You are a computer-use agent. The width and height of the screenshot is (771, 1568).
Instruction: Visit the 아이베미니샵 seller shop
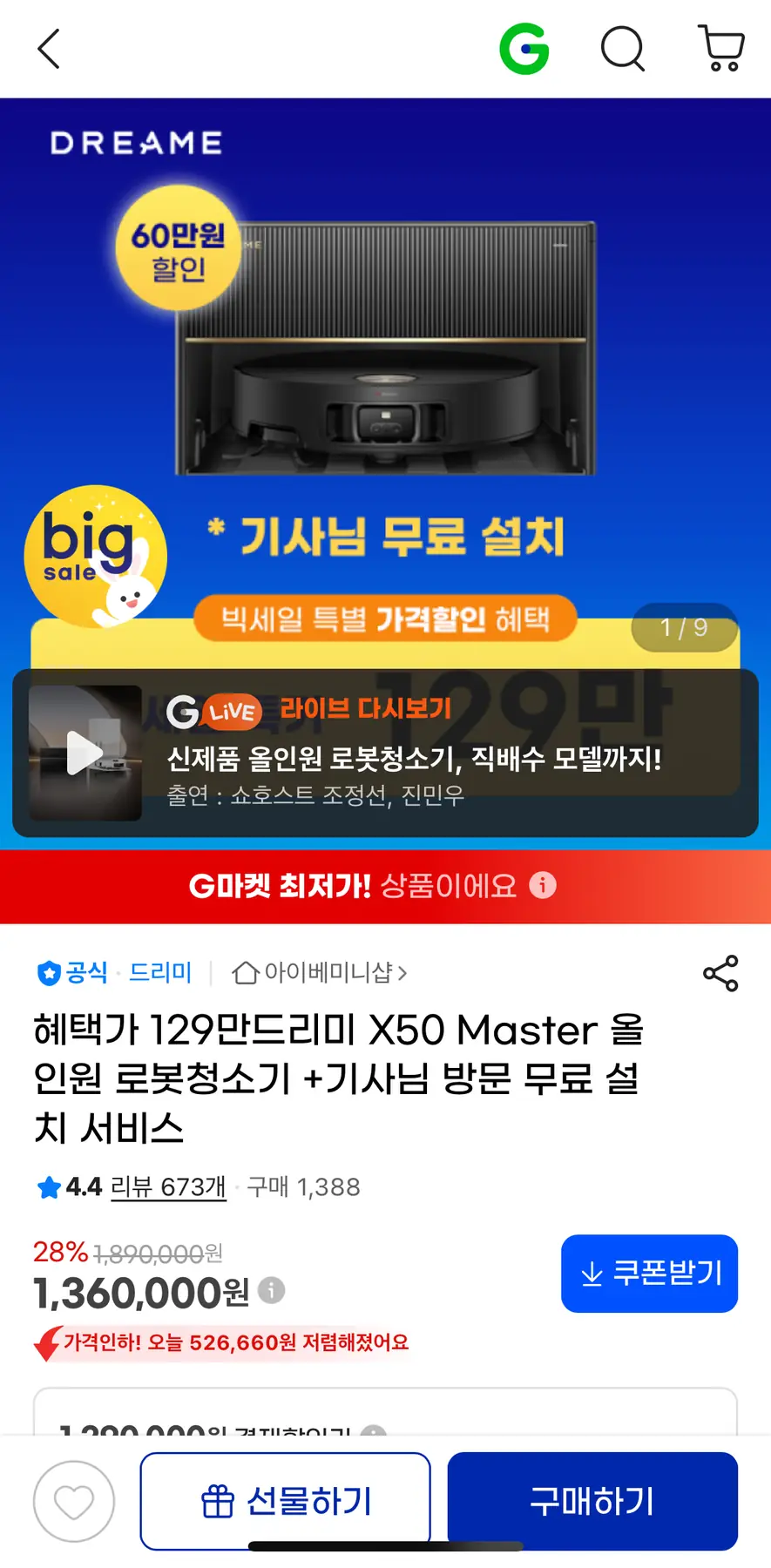(x=321, y=972)
